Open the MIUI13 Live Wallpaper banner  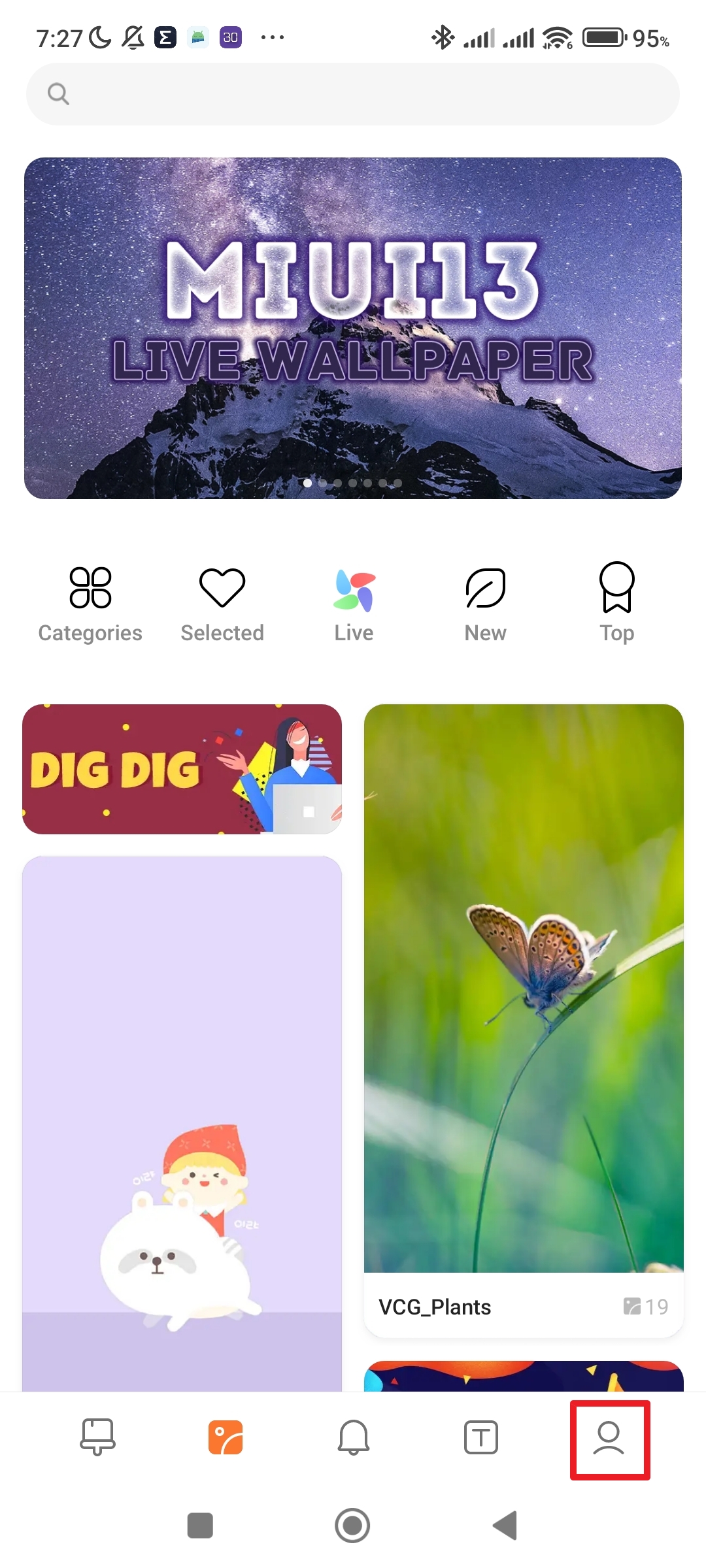tap(353, 328)
